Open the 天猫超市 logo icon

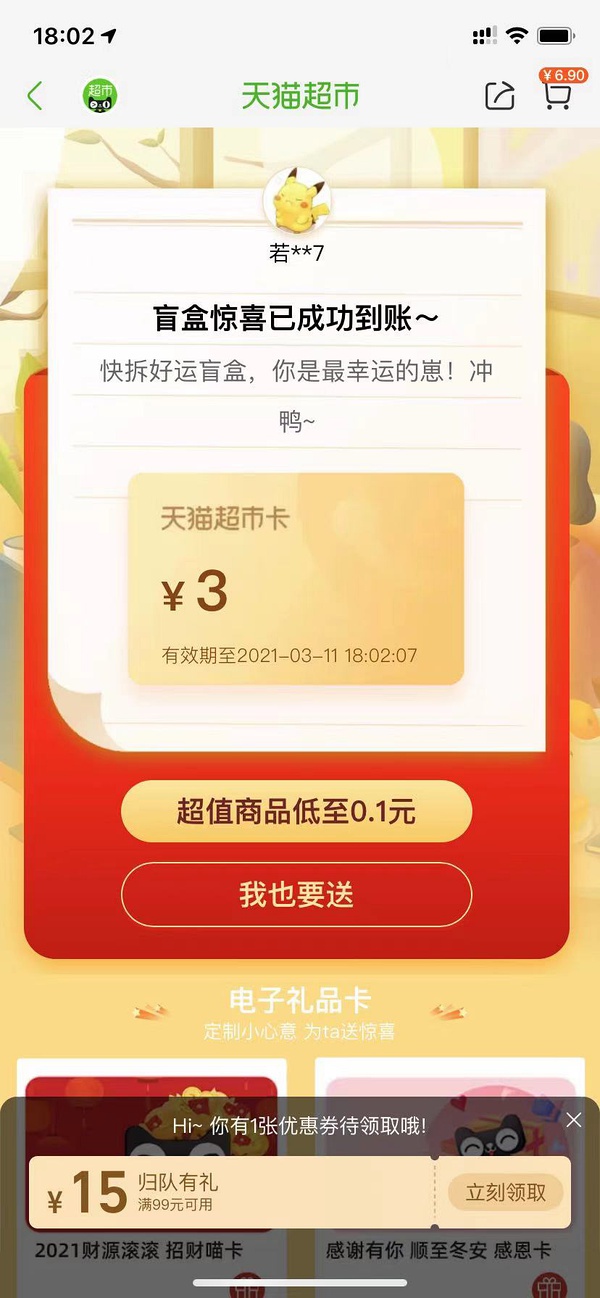pos(100,96)
